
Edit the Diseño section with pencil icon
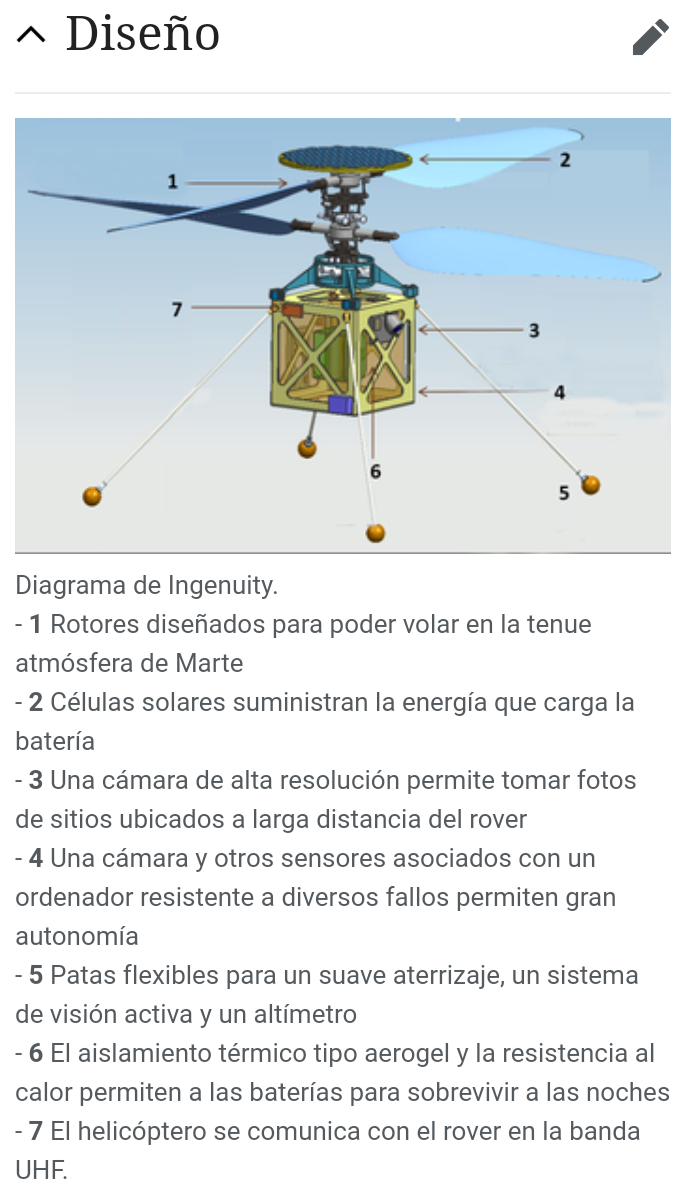point(650,38)
